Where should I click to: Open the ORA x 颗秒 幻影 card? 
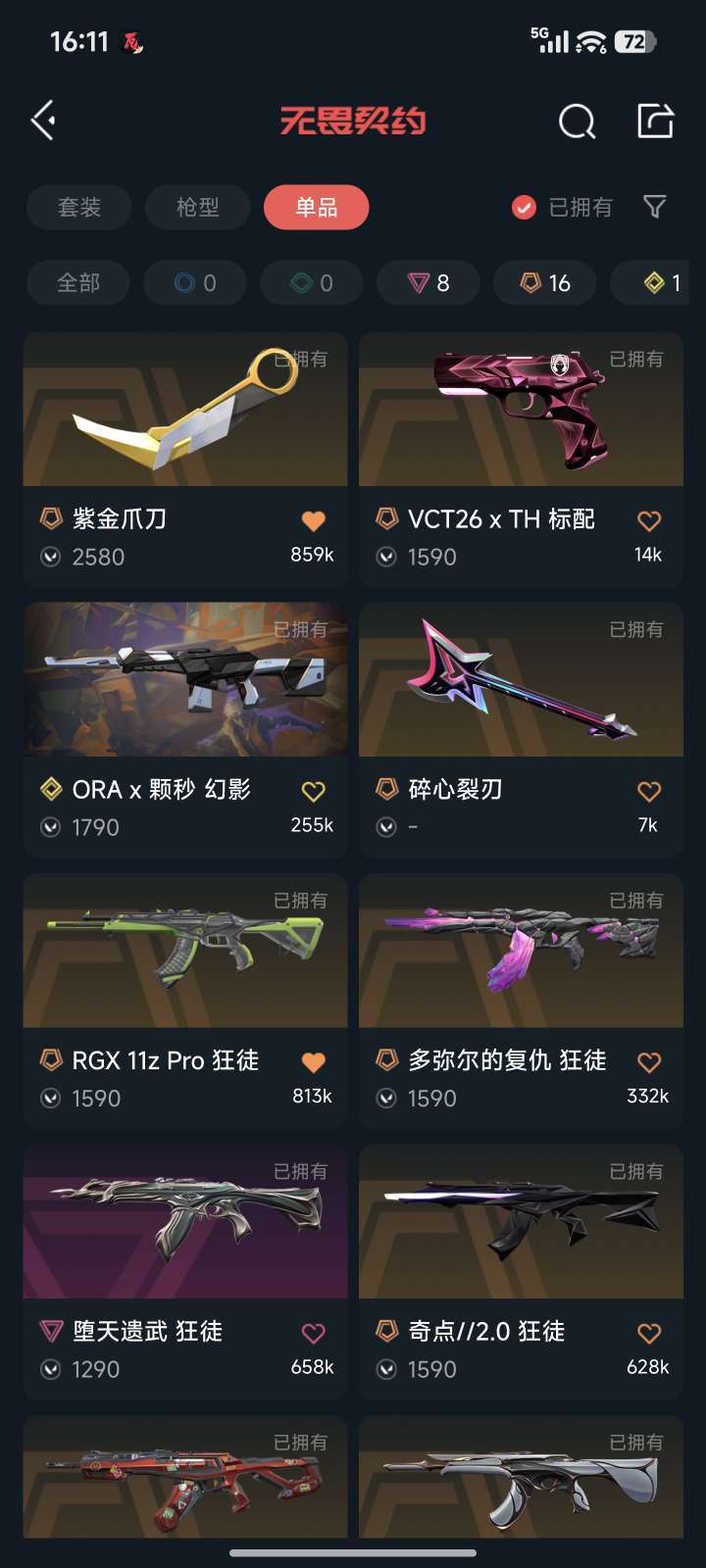click(x=185, y=730)
